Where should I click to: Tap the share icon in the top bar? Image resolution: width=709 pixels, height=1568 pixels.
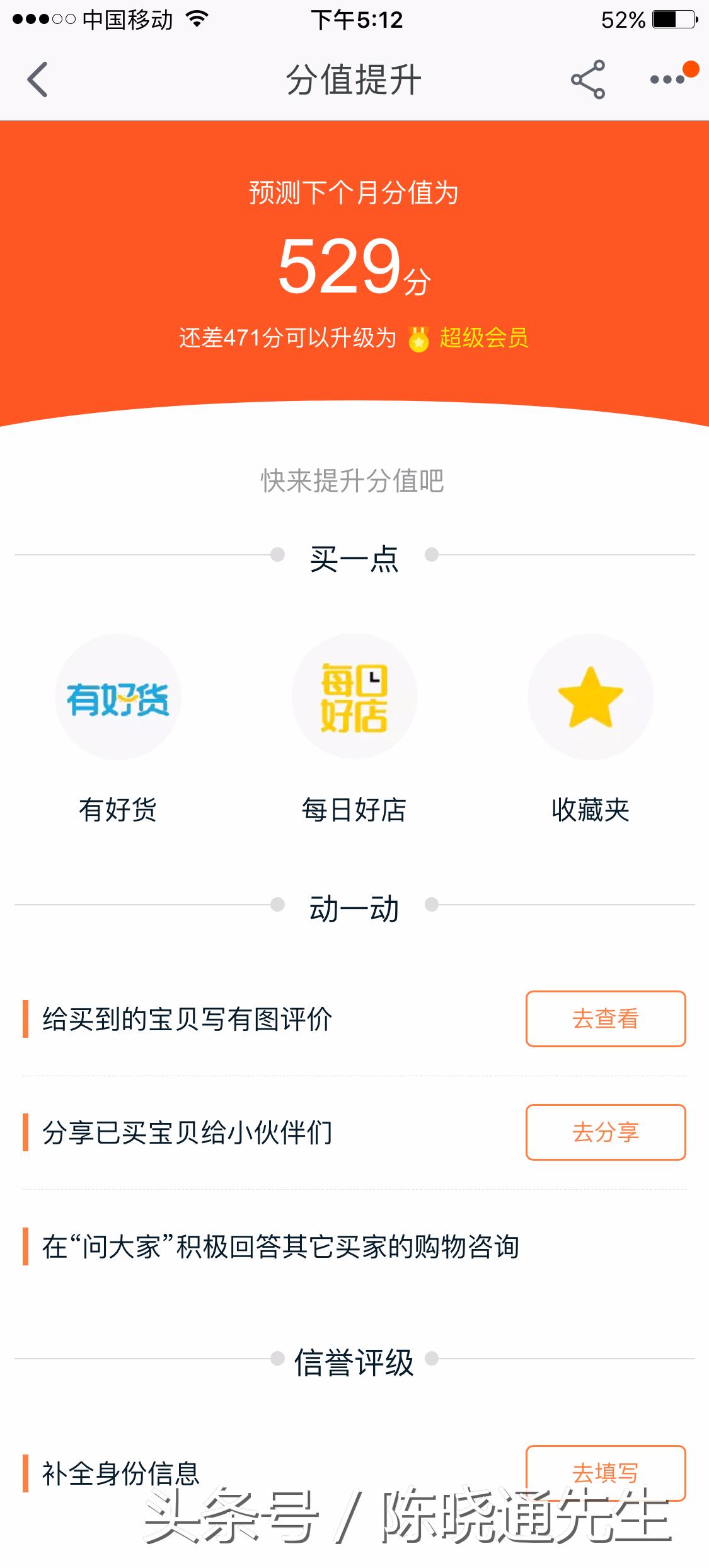(x=588, y=81)
